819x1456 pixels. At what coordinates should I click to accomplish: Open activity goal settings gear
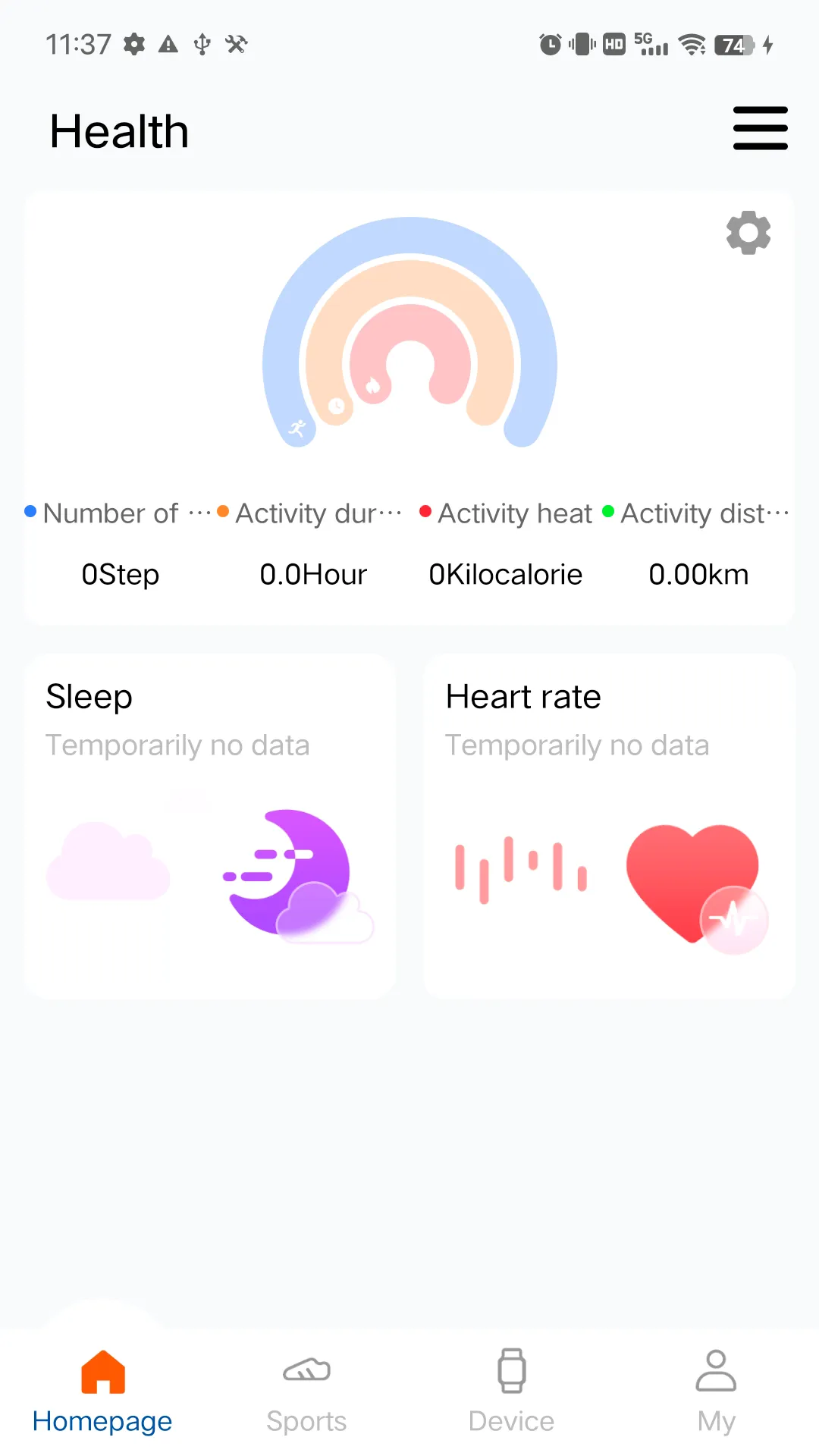pyautogui.click(x=748, y=233)
